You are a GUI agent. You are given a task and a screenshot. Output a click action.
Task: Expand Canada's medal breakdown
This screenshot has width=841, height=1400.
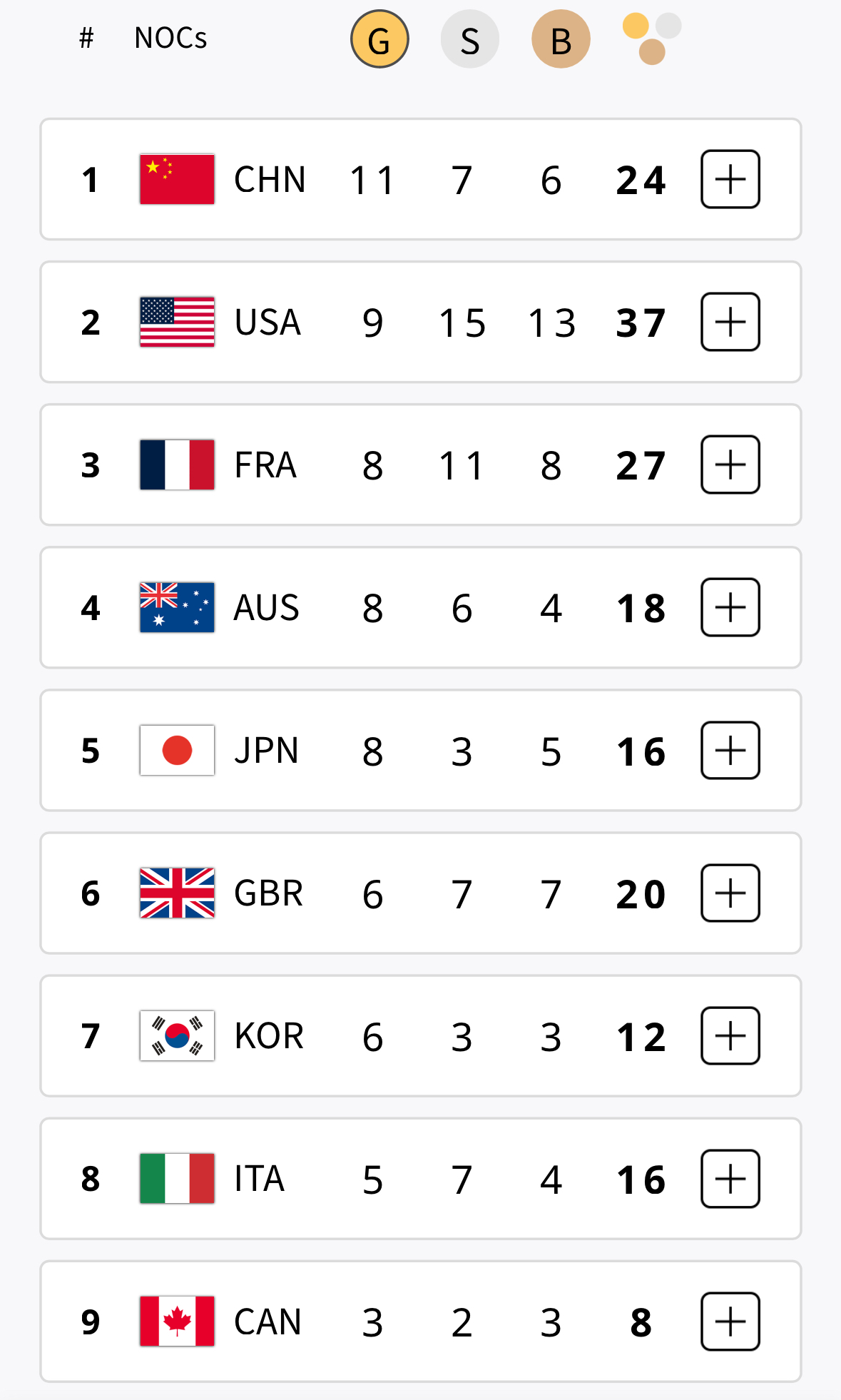(730, 1322)
